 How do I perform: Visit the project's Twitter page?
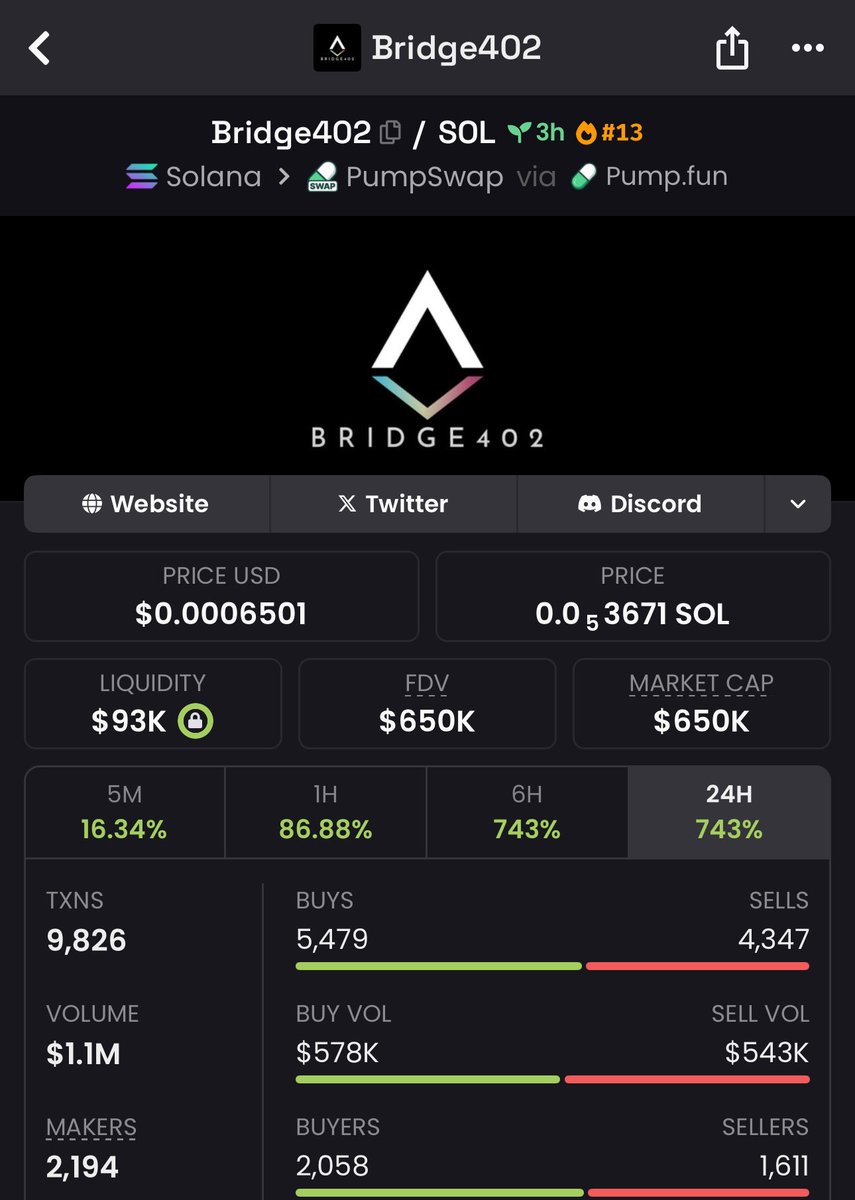[x=393, y=504]
